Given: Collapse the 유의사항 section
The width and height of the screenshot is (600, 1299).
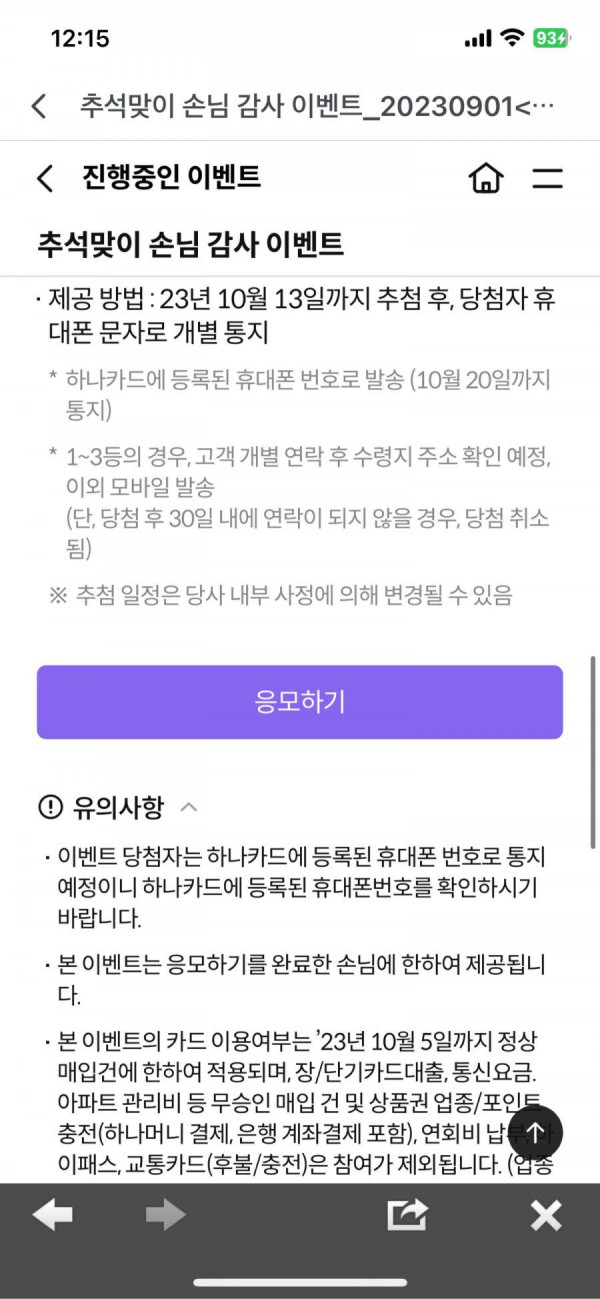Looking at the screenshot, I should point(190,806).
